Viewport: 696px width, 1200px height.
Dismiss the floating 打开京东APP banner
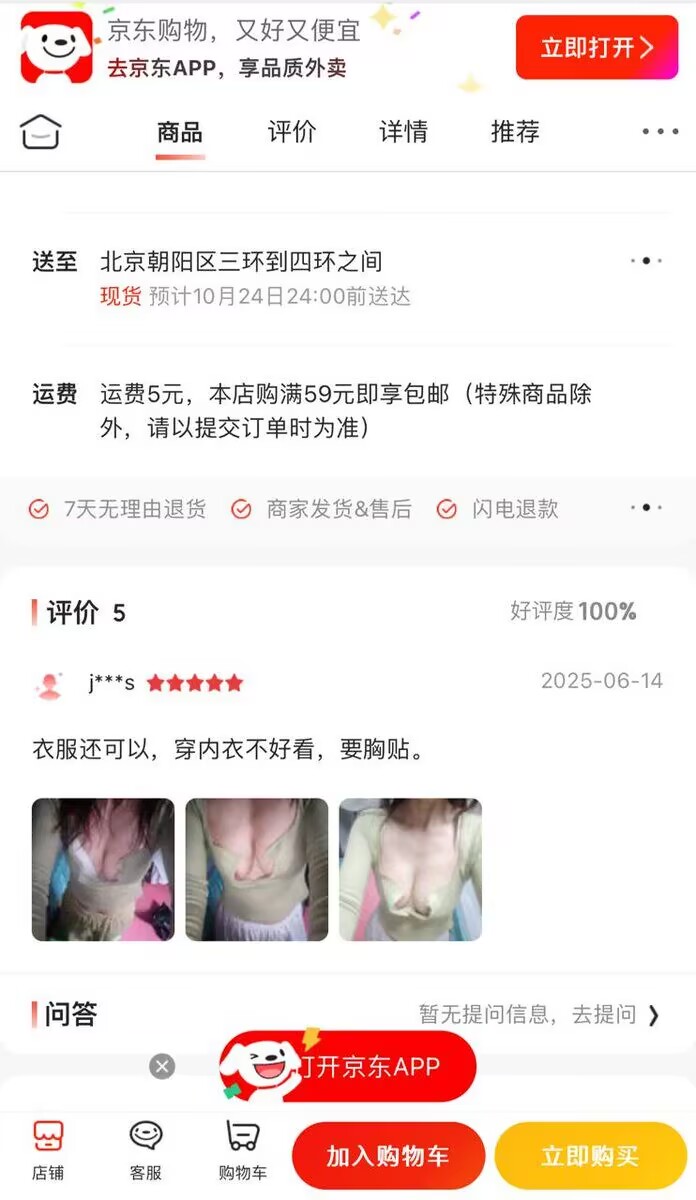[x=162, y=1066]
